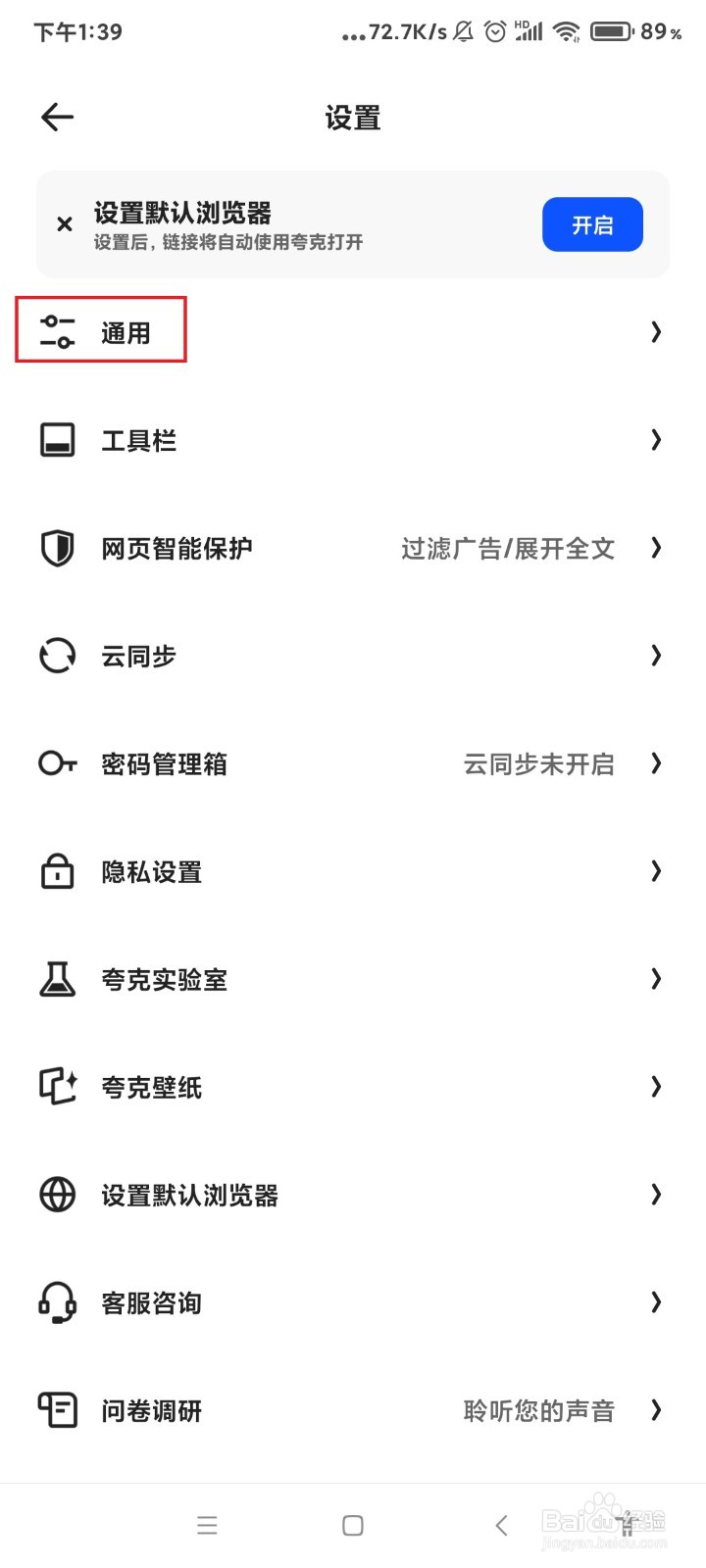Open 夸克壁纸
706x1568 pixels.
coord(353,1087)
